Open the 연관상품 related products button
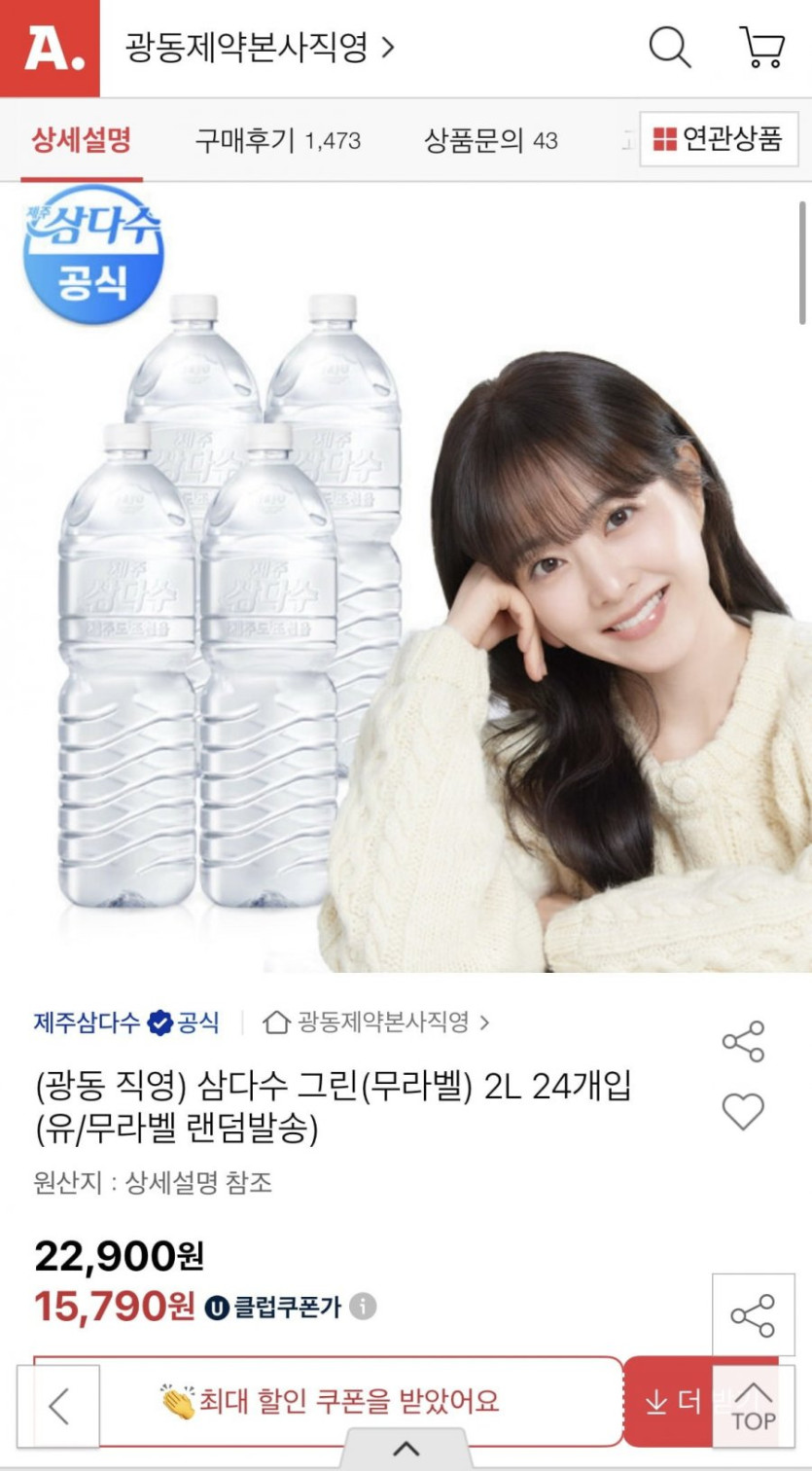812x1471 pixels. tap(719, 139)
